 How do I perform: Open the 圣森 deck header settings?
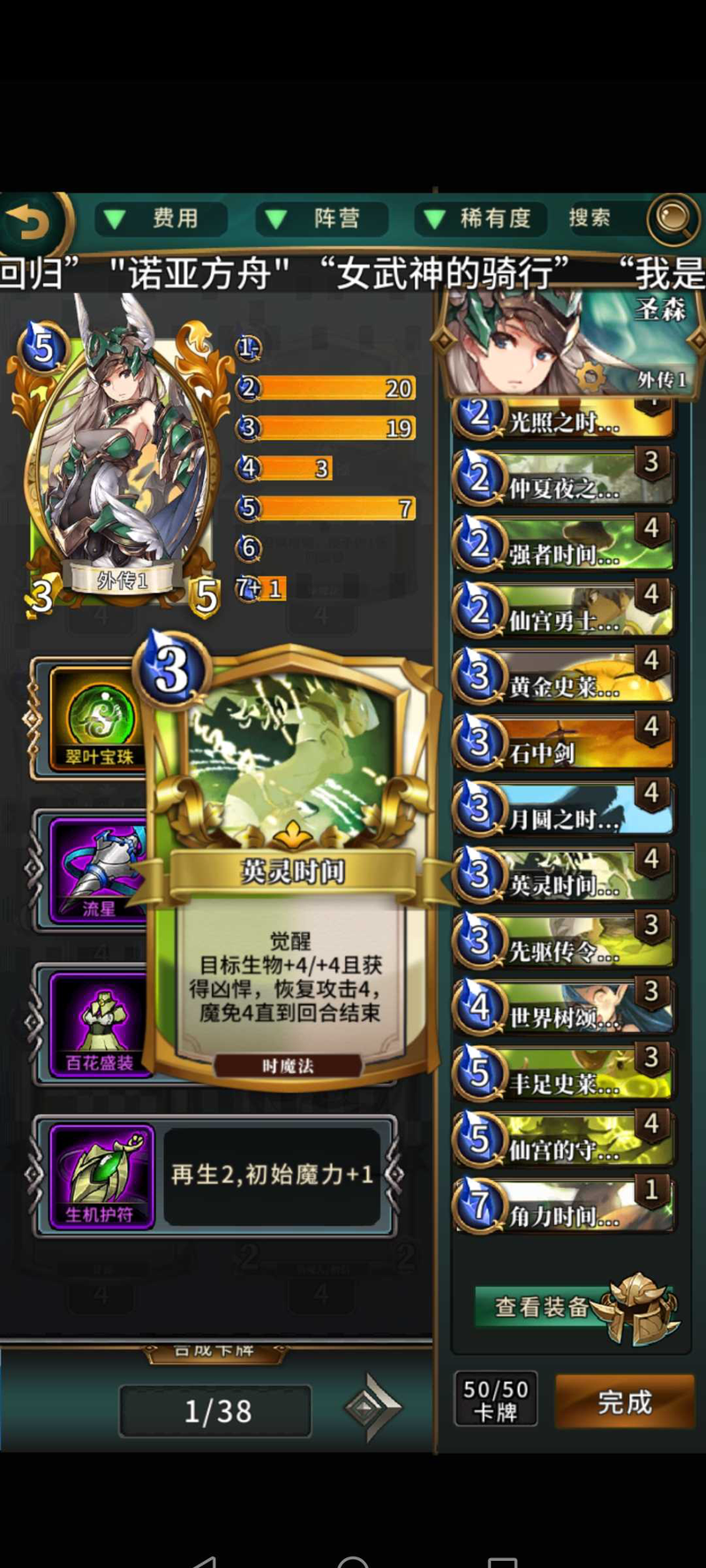[590, 377]
